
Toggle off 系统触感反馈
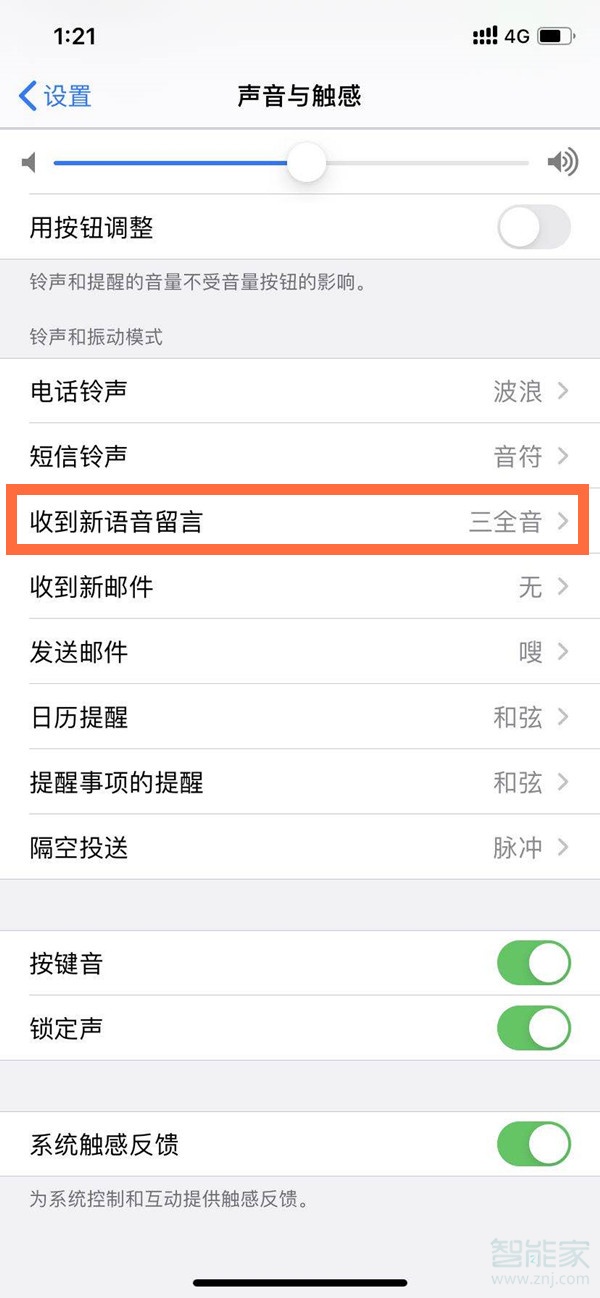tap(533, 1144)
